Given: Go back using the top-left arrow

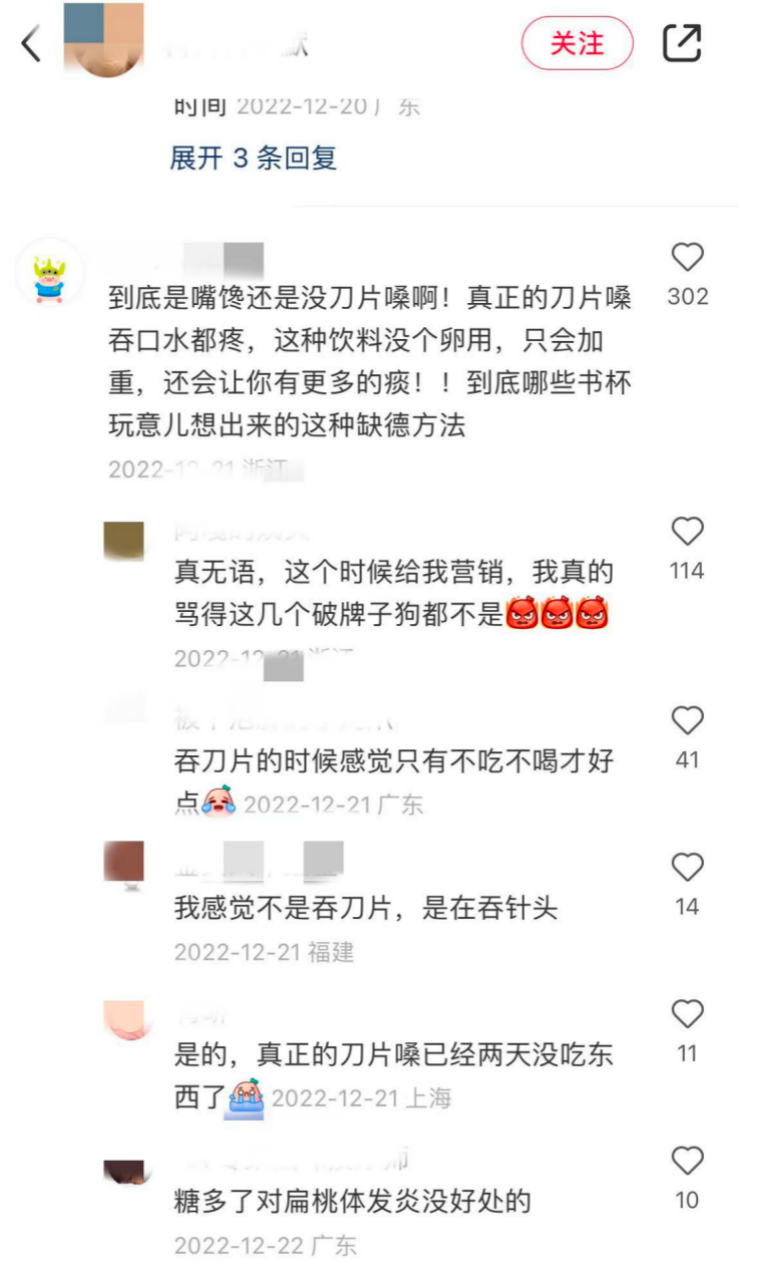Looking at the screenshot, I should coord(32,44).
